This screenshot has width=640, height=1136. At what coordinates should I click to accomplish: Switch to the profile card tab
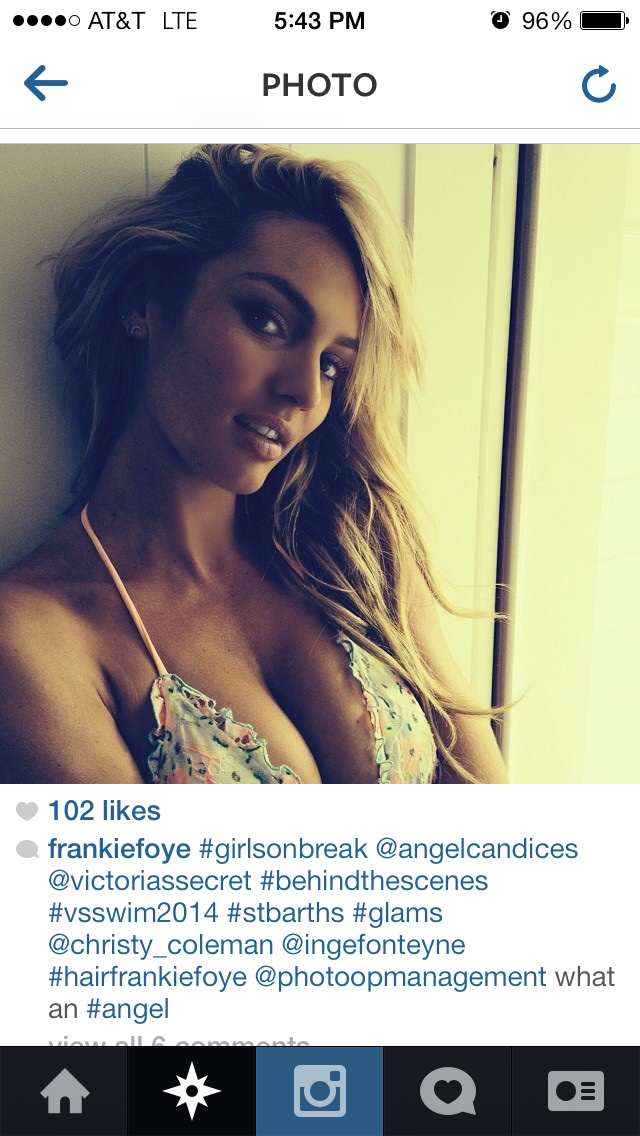coord(575,1091)
